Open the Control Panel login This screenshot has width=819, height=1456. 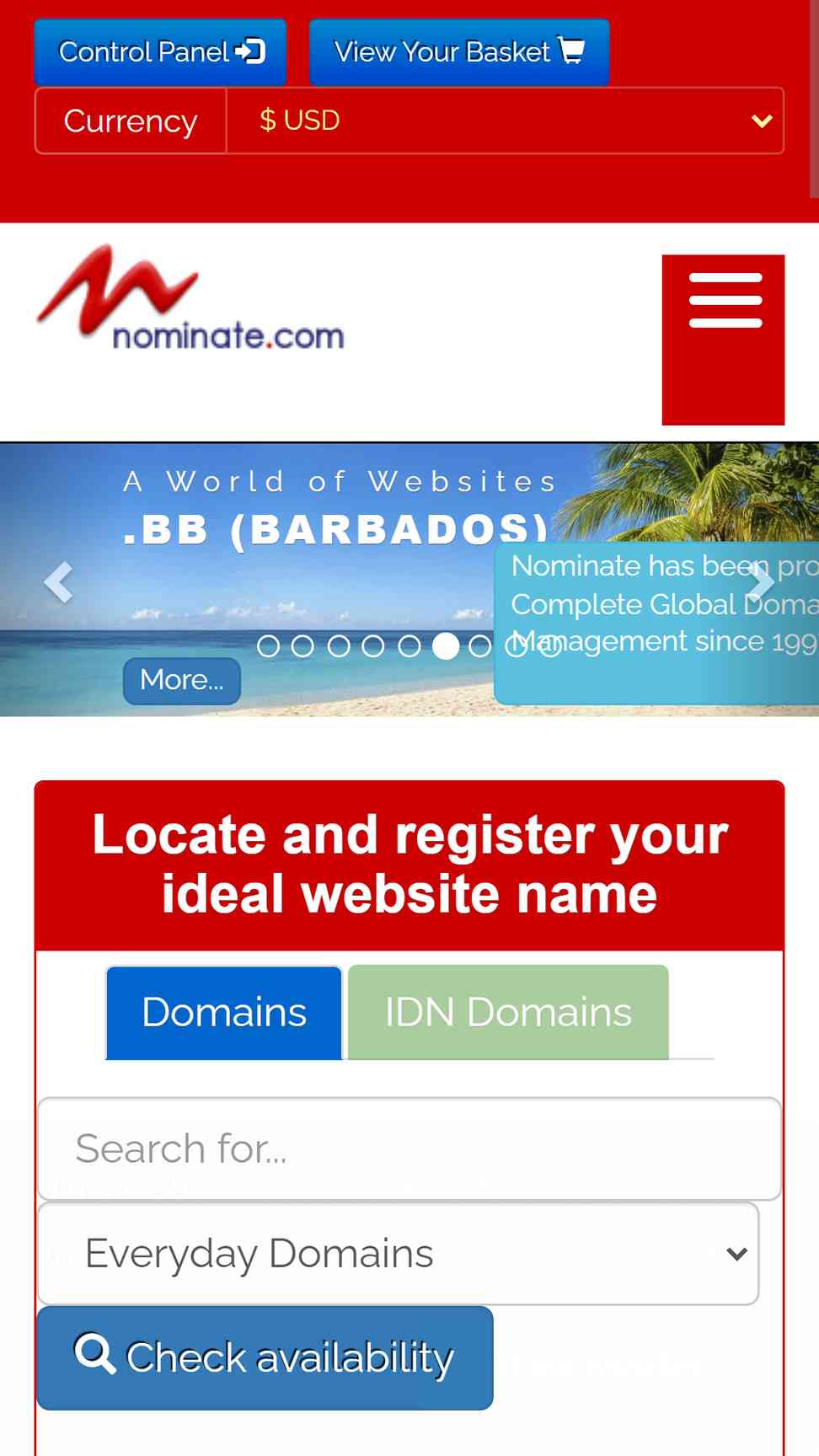160,52
